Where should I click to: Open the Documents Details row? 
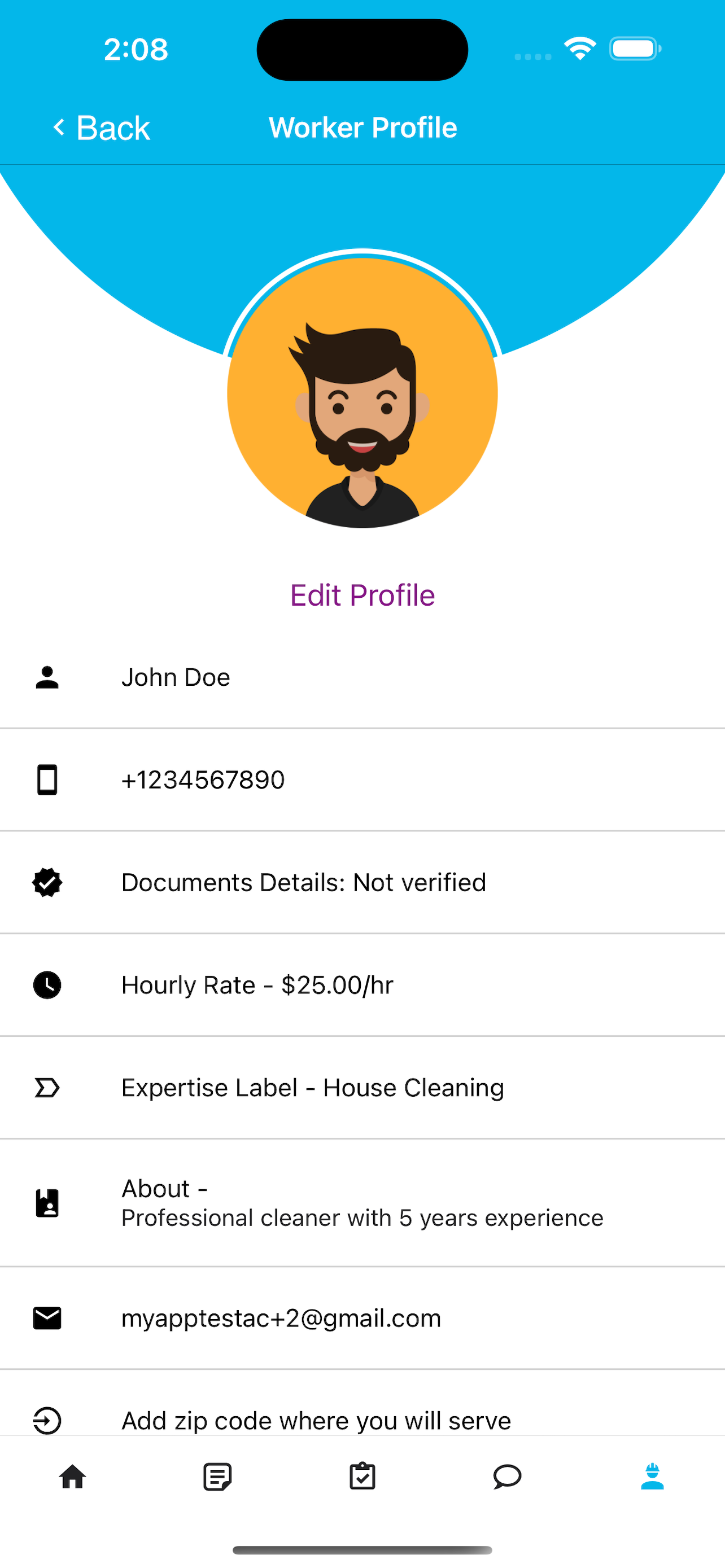[362, 882]
